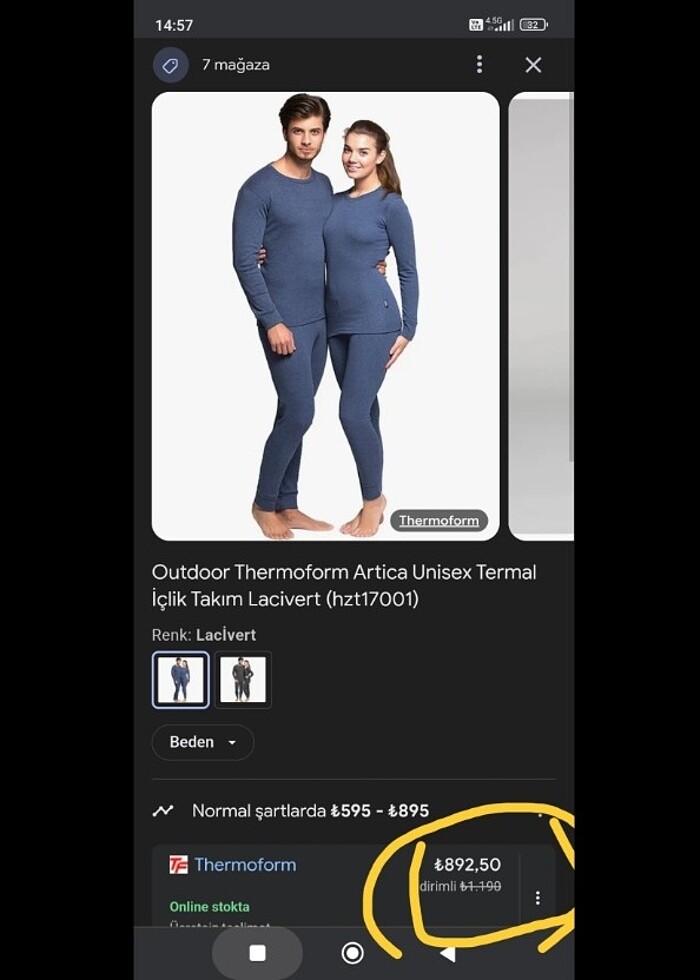Show recent apps
Screen dimensions: 700x980
257,953
